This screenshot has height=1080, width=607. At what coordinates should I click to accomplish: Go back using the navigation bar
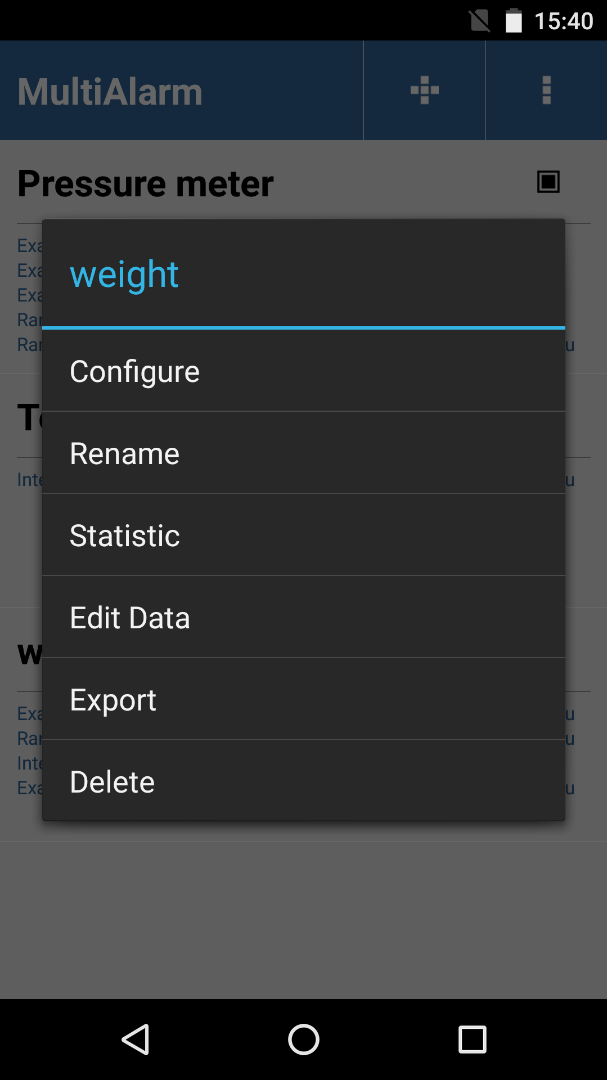(x=136, y=1039)
